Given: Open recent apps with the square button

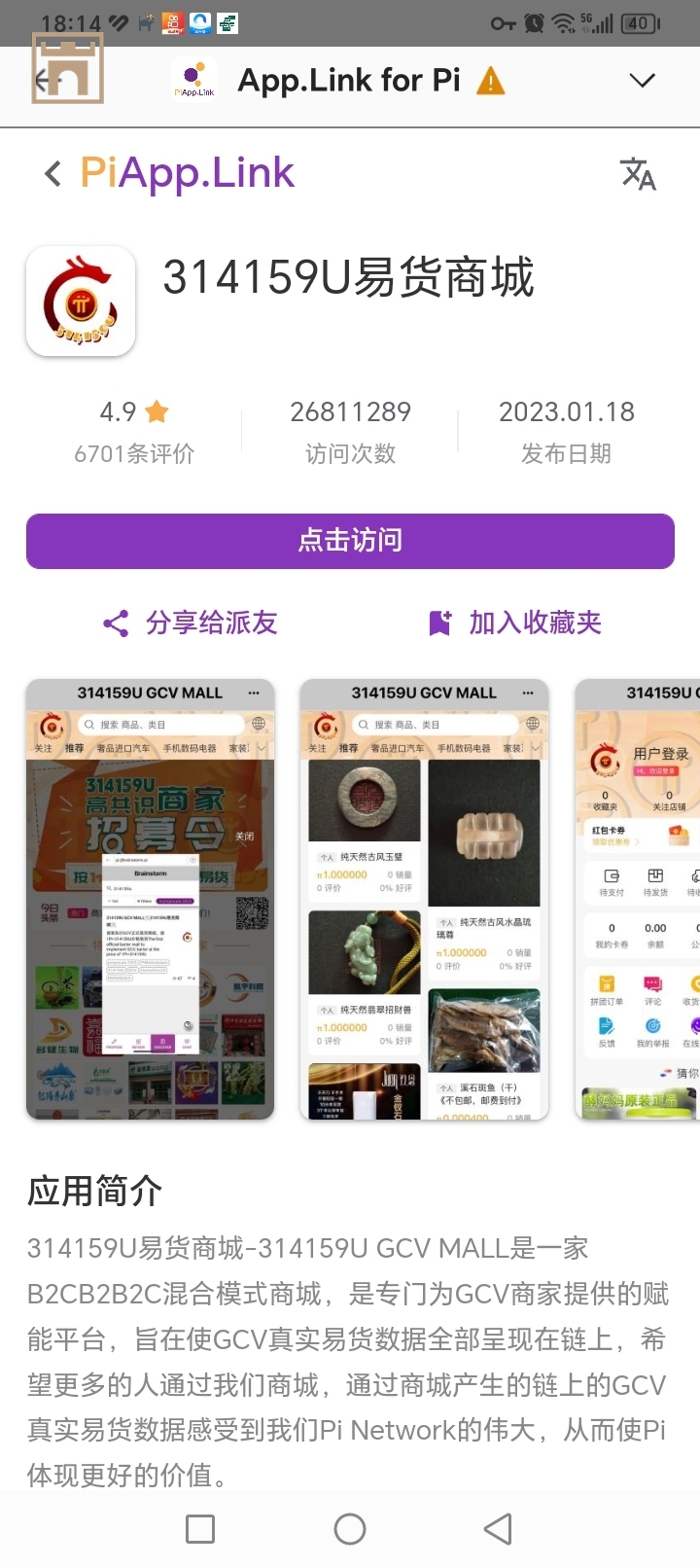Looking at the screenshot, I should pos(200,1529).
